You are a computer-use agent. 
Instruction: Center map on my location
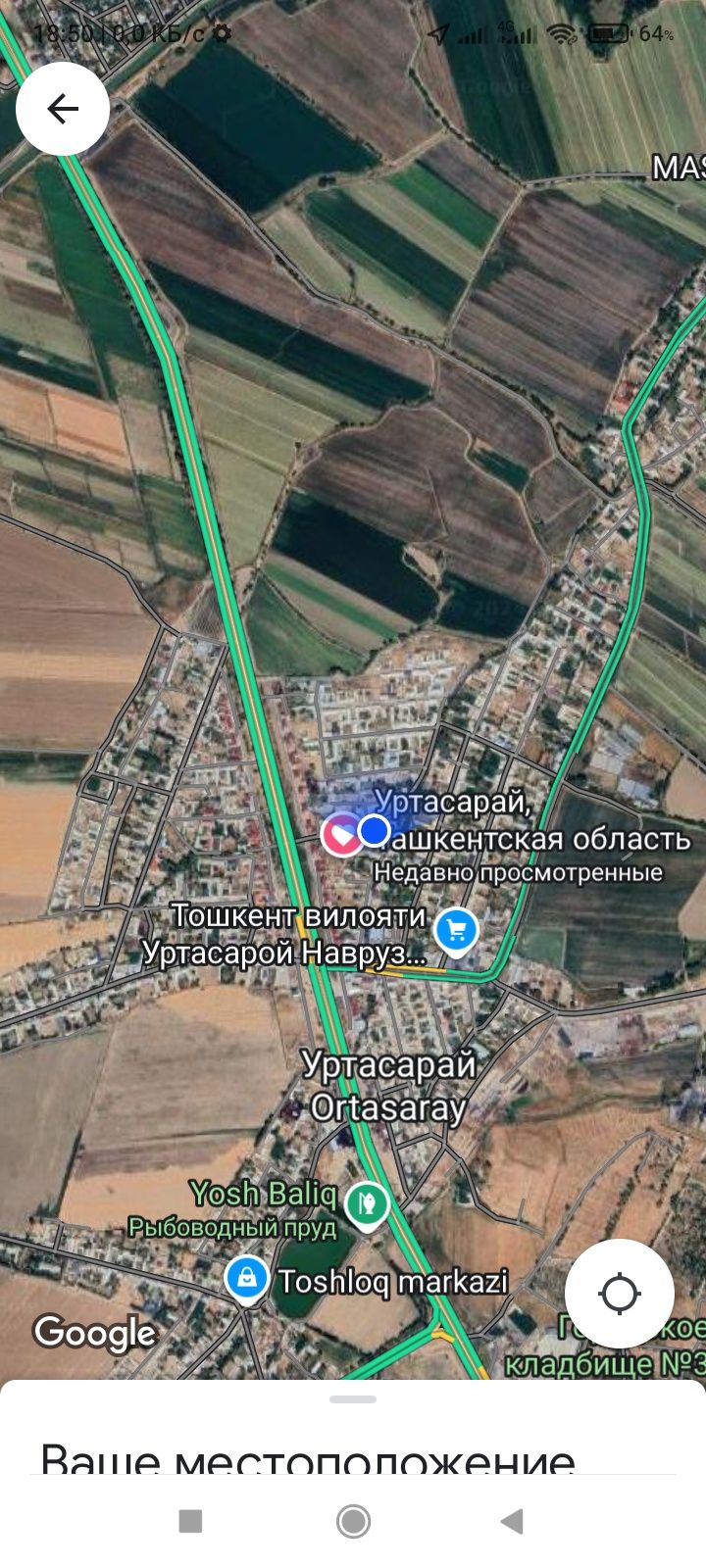point(619,1293)
